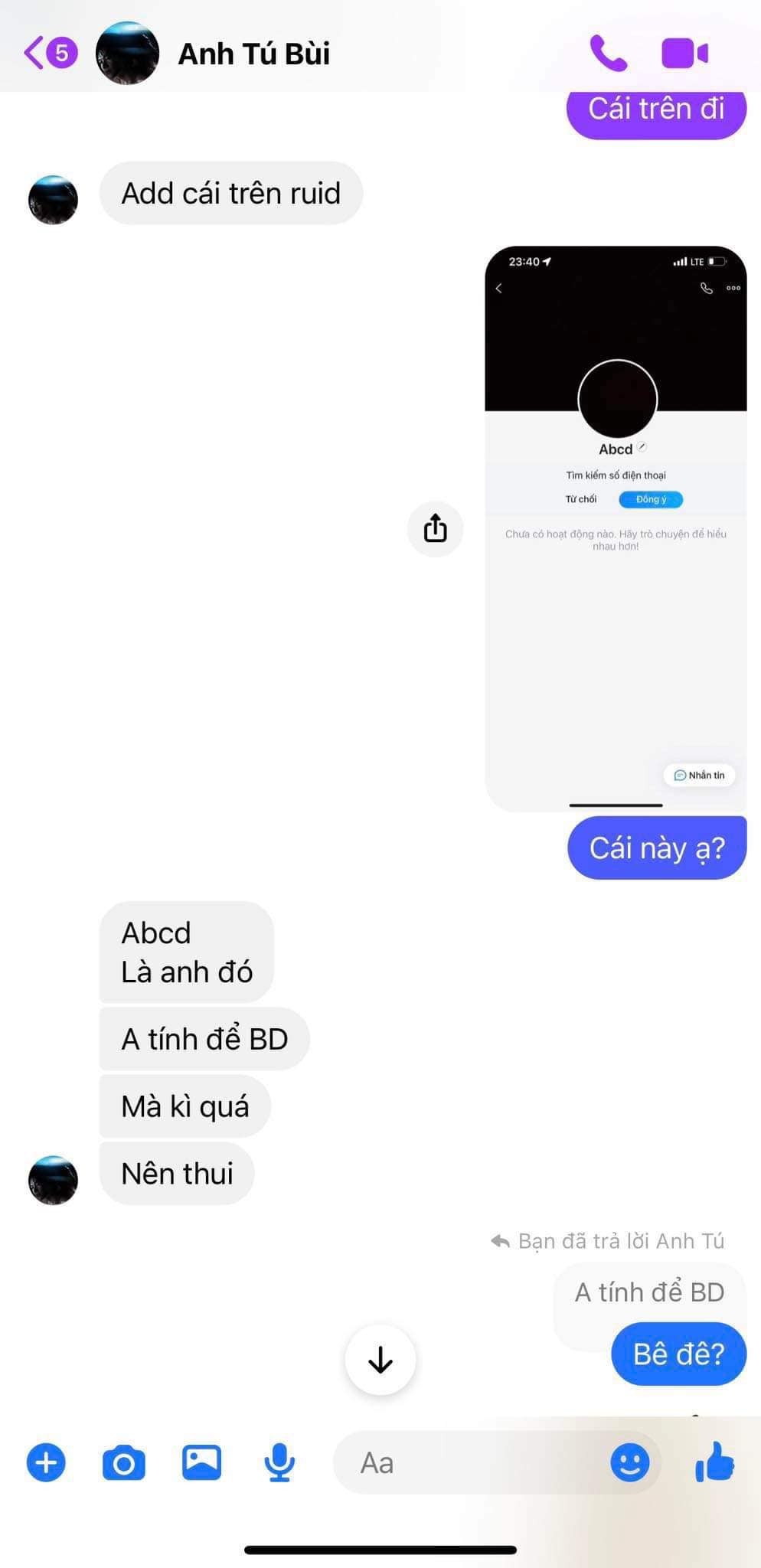
Task: Tap the Aa message field
Action: coord(467,1463)
